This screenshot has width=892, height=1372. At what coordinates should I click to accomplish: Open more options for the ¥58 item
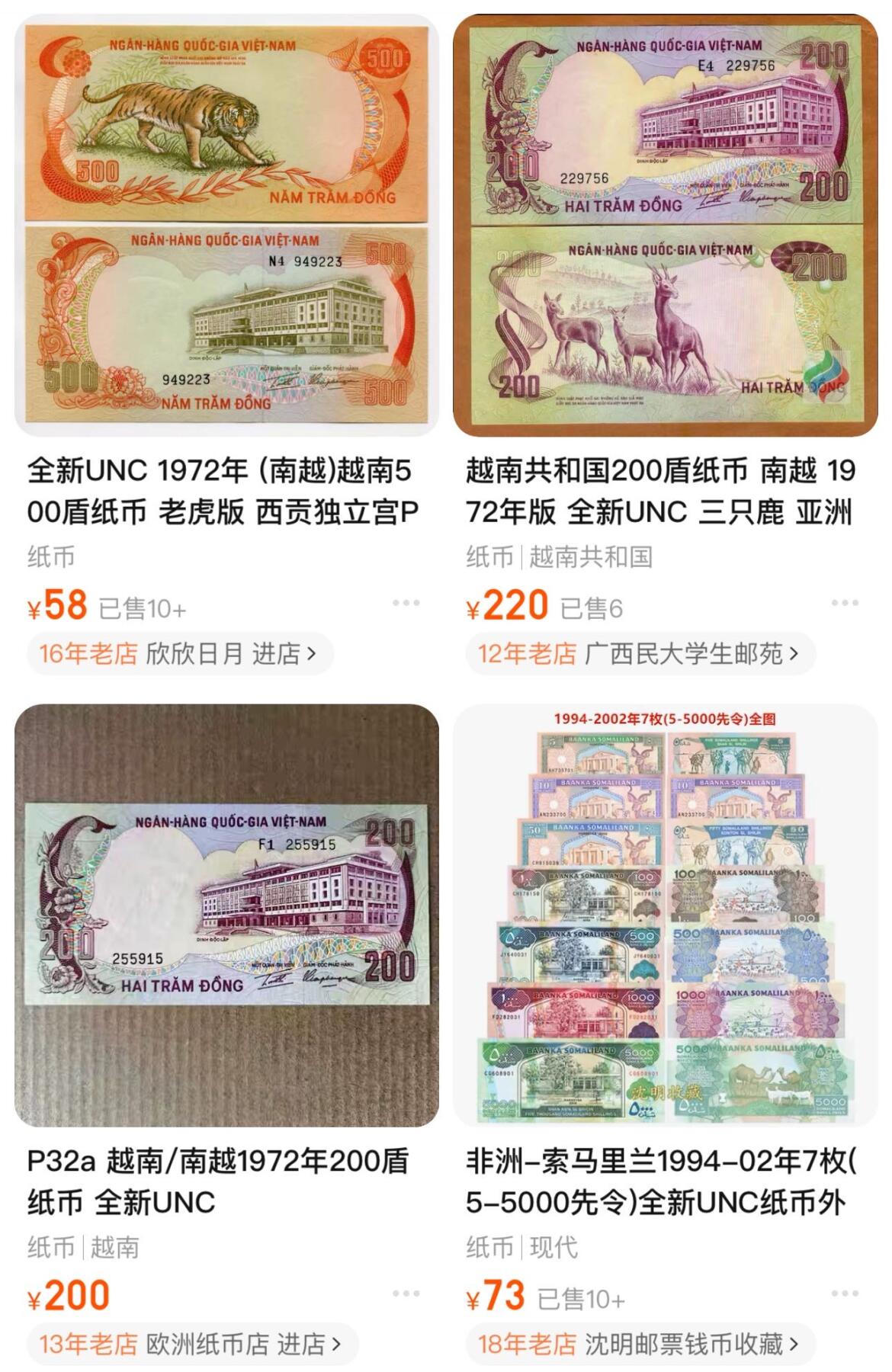[406, 603]
